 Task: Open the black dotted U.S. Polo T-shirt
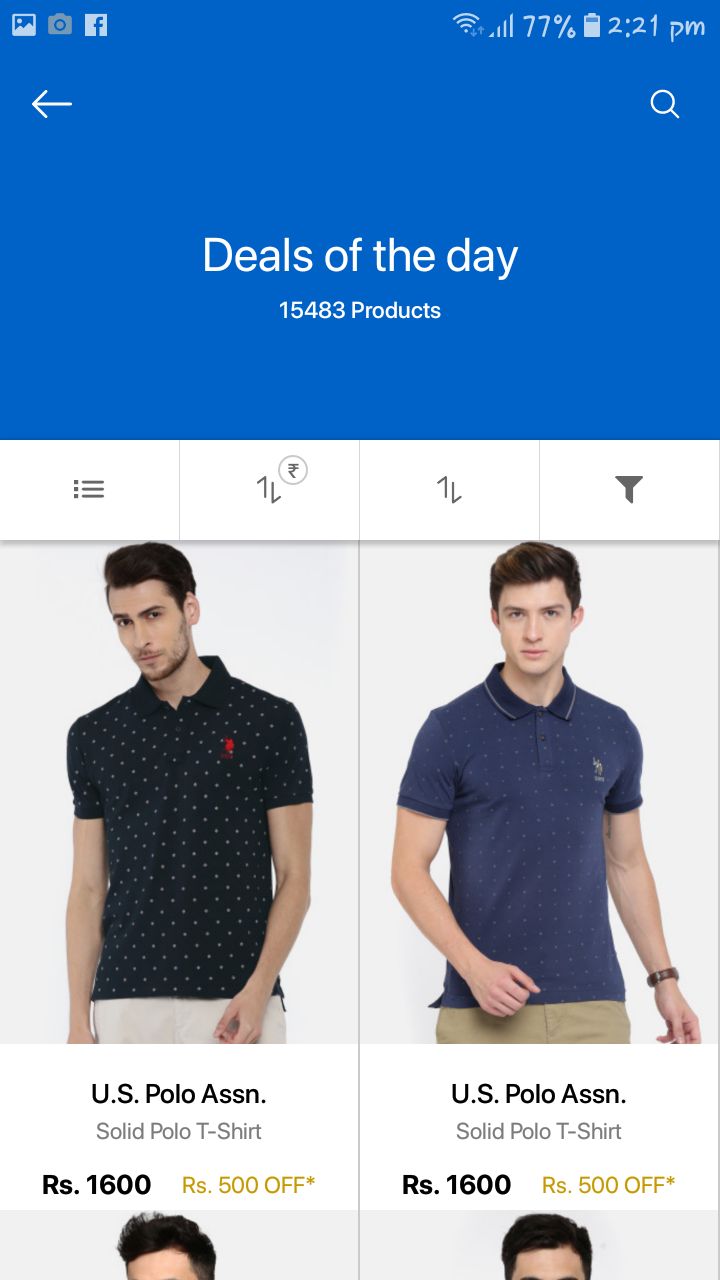(x=180, y=800)
